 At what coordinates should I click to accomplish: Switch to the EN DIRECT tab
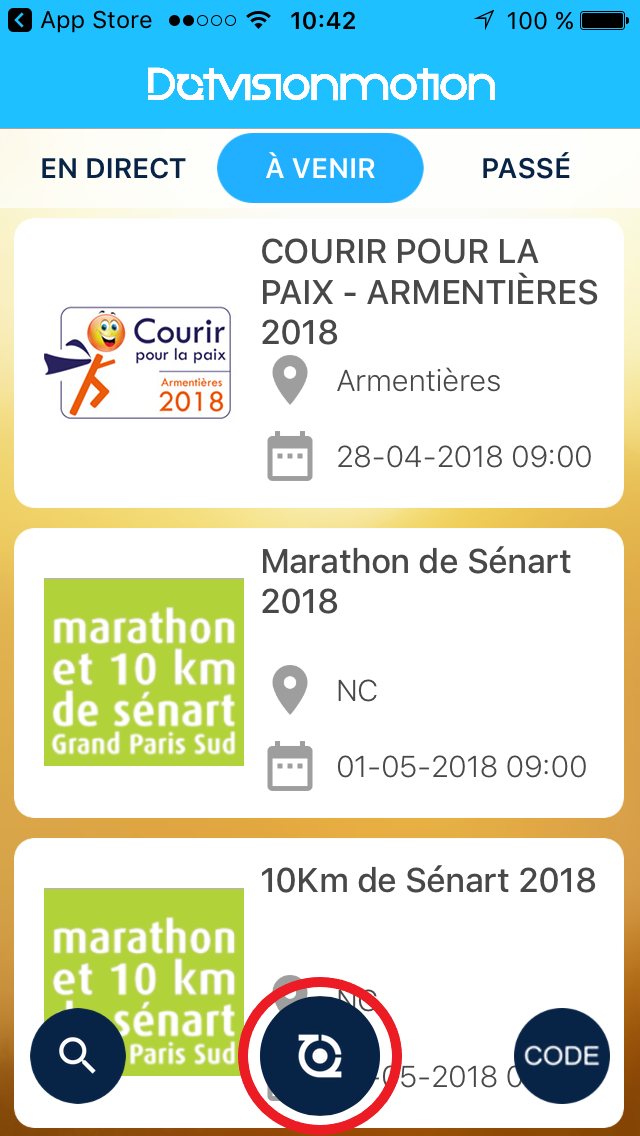113,168
